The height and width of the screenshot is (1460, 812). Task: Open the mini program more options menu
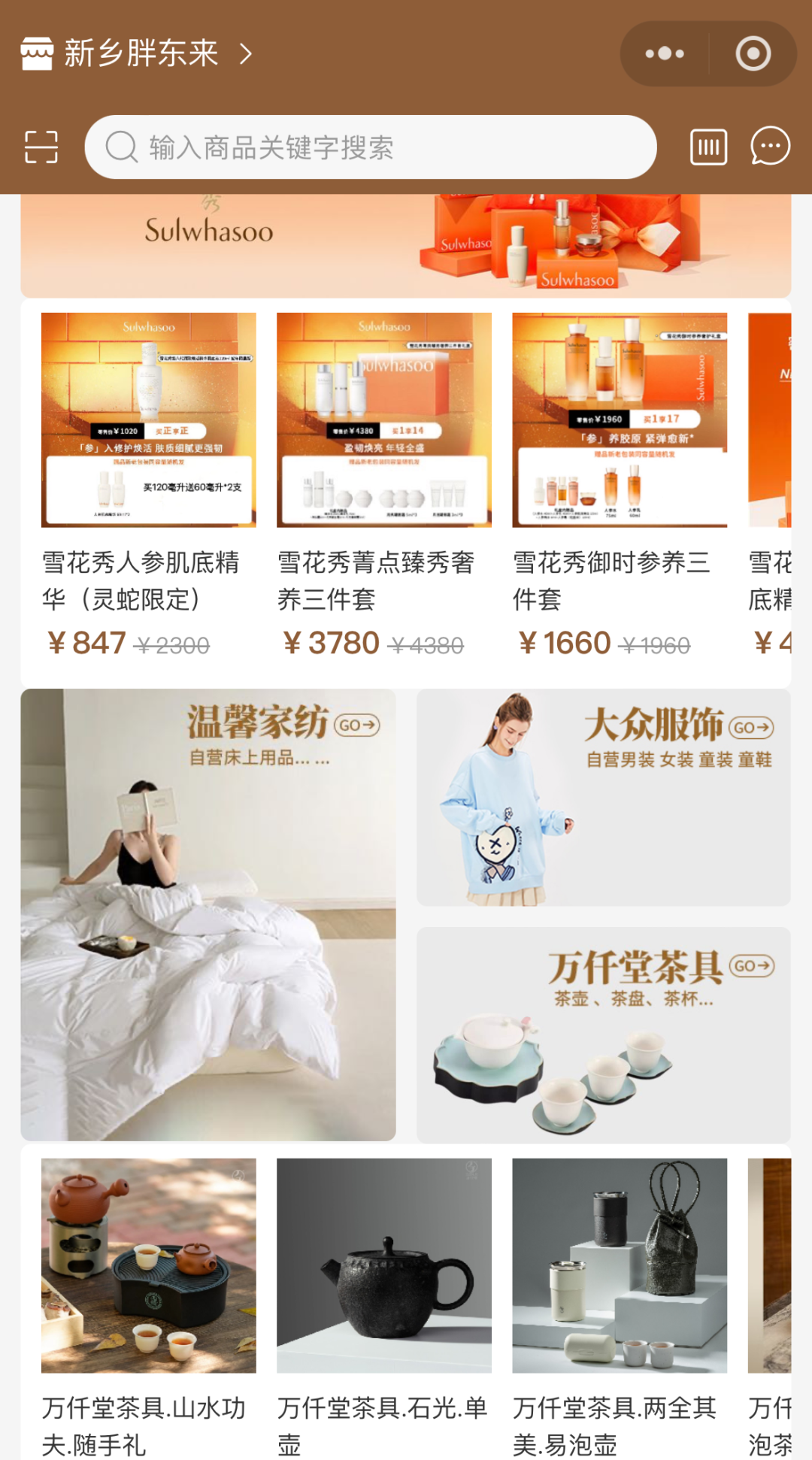[665, 54]
